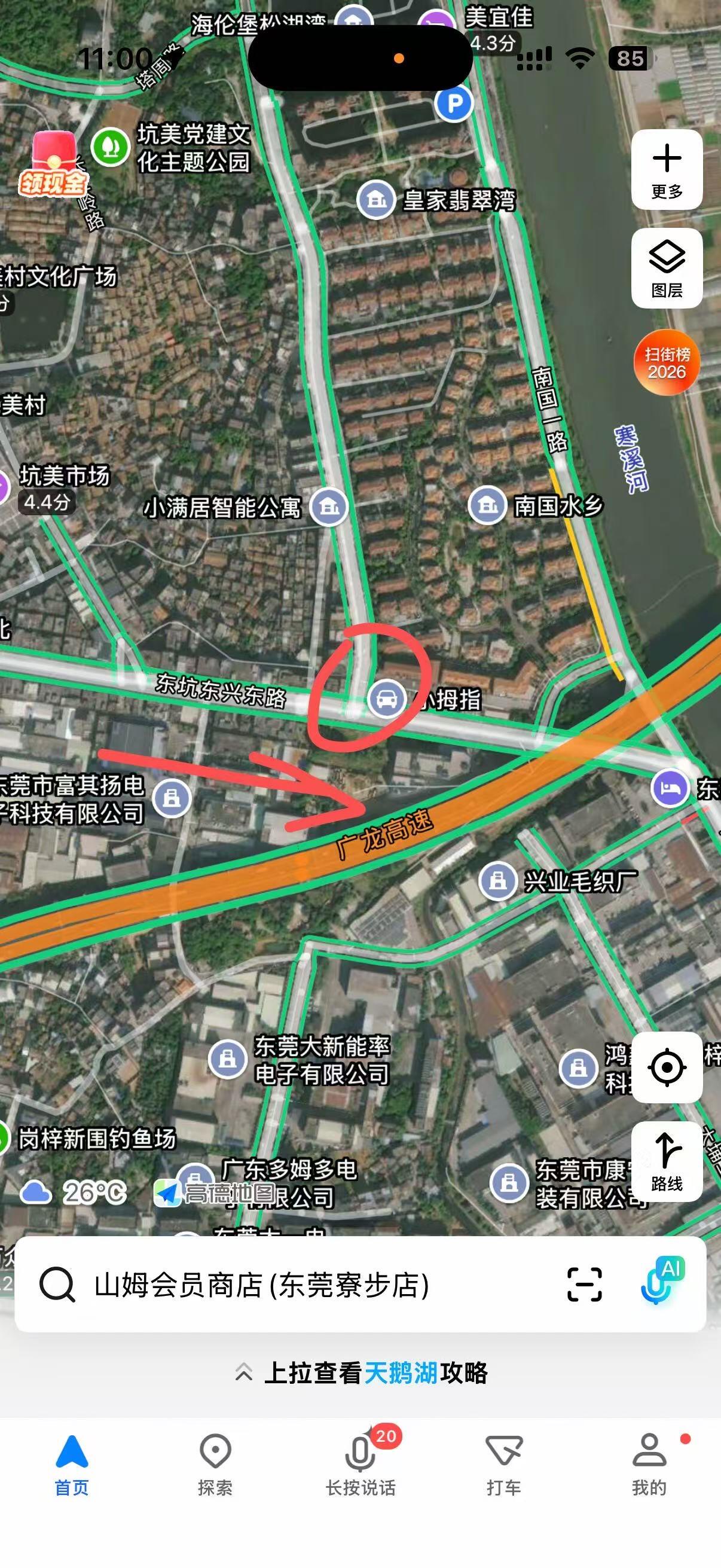Viewport: 721px width, 1568px height.
Task: Recenter map on my current location
Action: 667,1067
